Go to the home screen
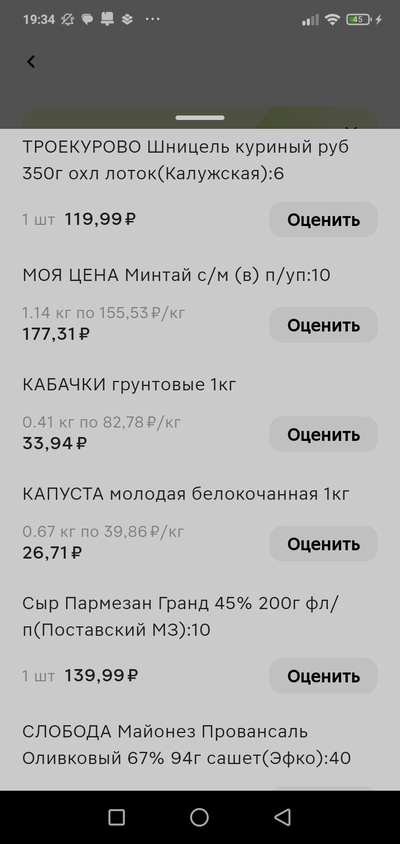Image resolution: width=400 pixels, height=844 pixels. 199,817
